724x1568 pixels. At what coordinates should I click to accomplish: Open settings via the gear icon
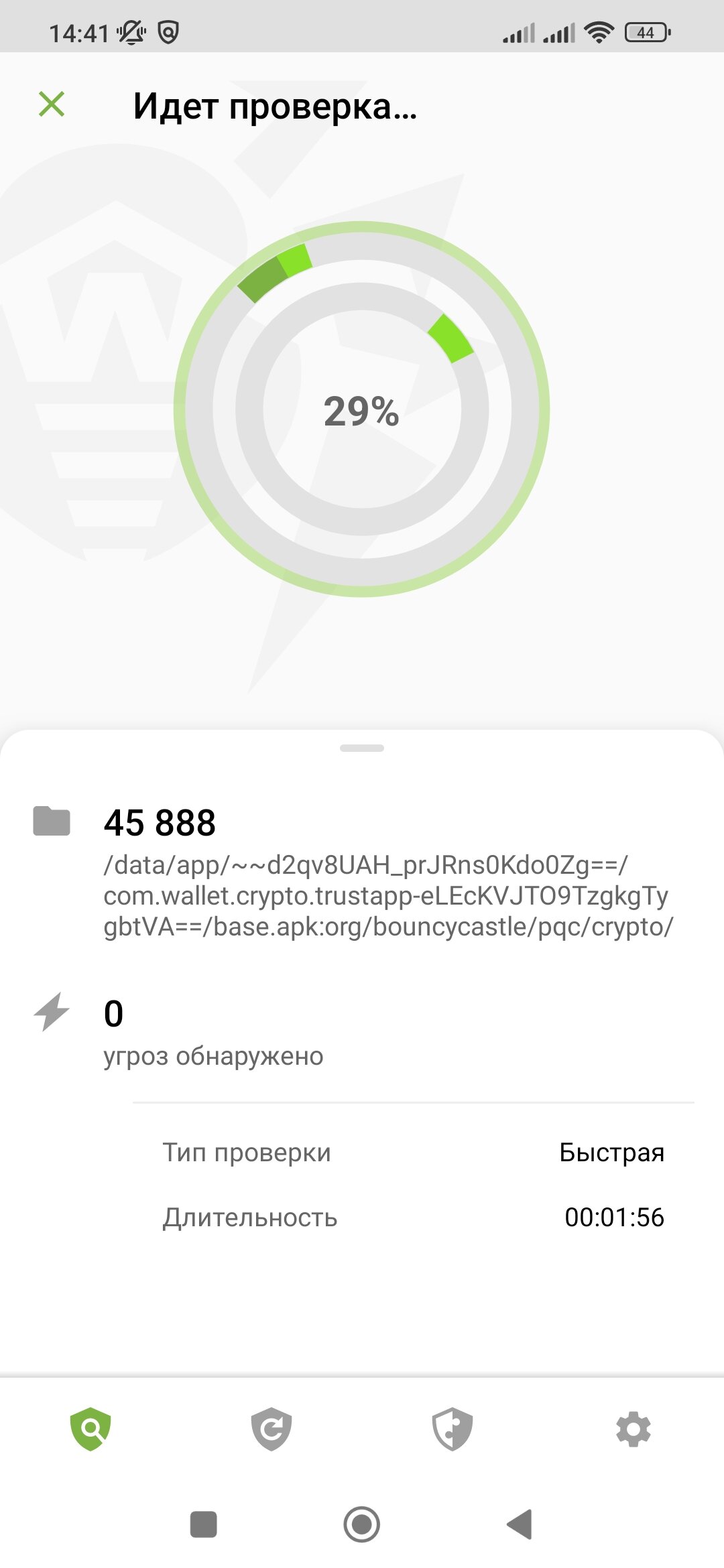(x=633, y=1429)
